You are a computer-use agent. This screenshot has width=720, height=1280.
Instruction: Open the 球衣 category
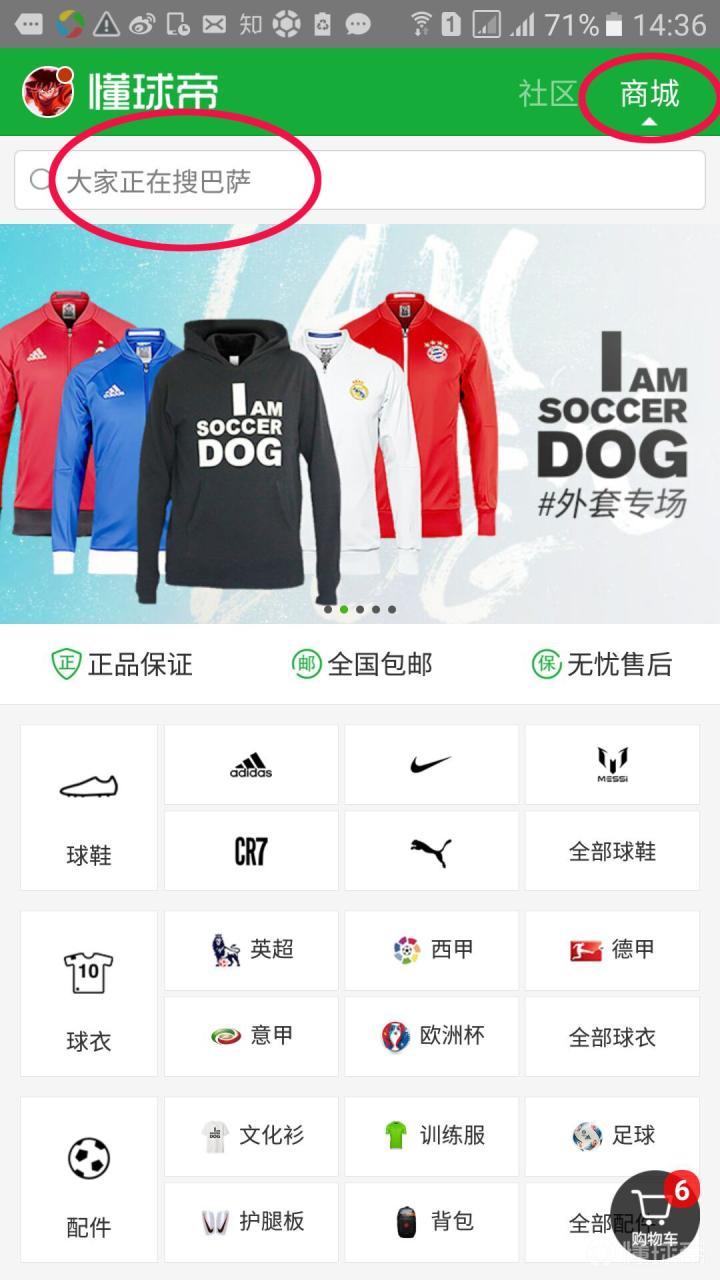click(x=89, y=993)
